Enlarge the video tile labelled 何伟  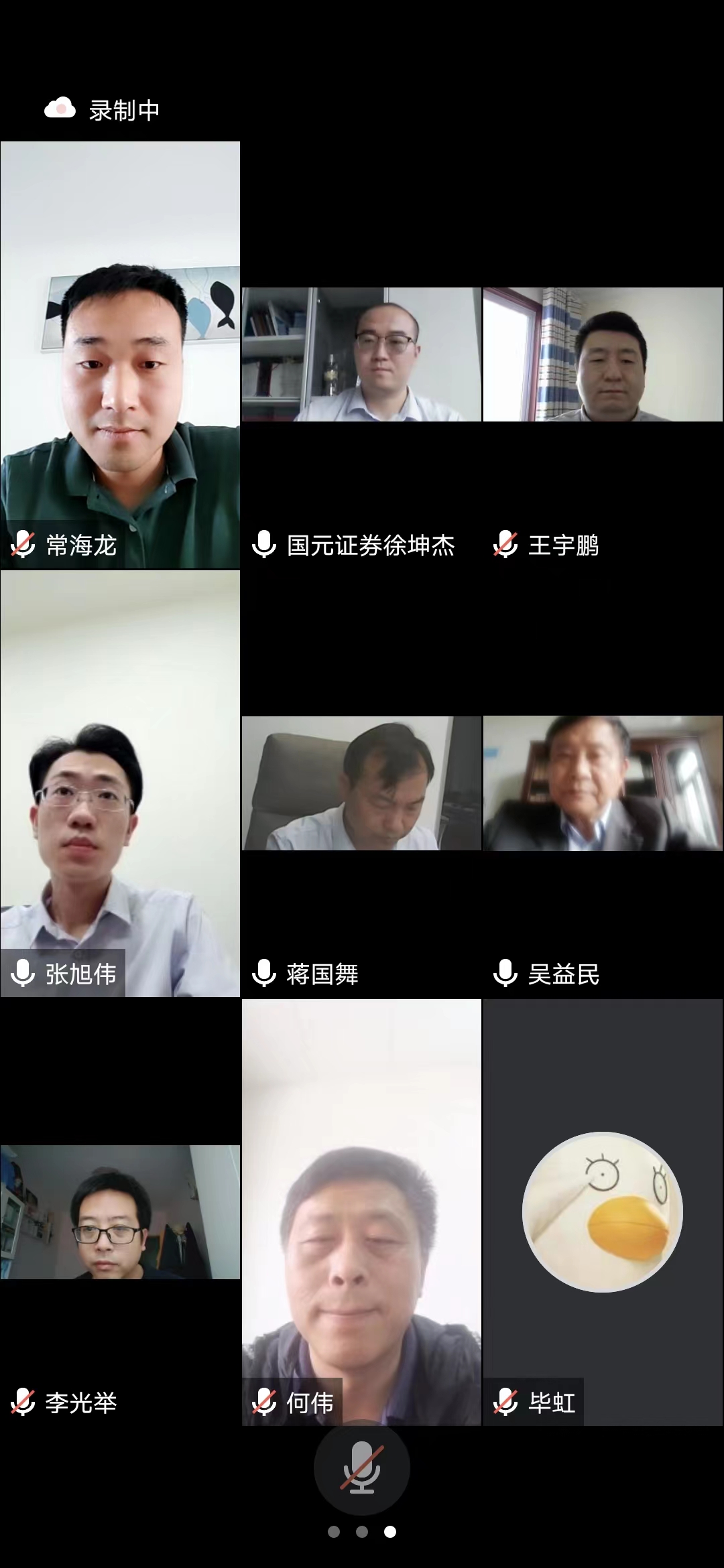[x=361, y=1212]
